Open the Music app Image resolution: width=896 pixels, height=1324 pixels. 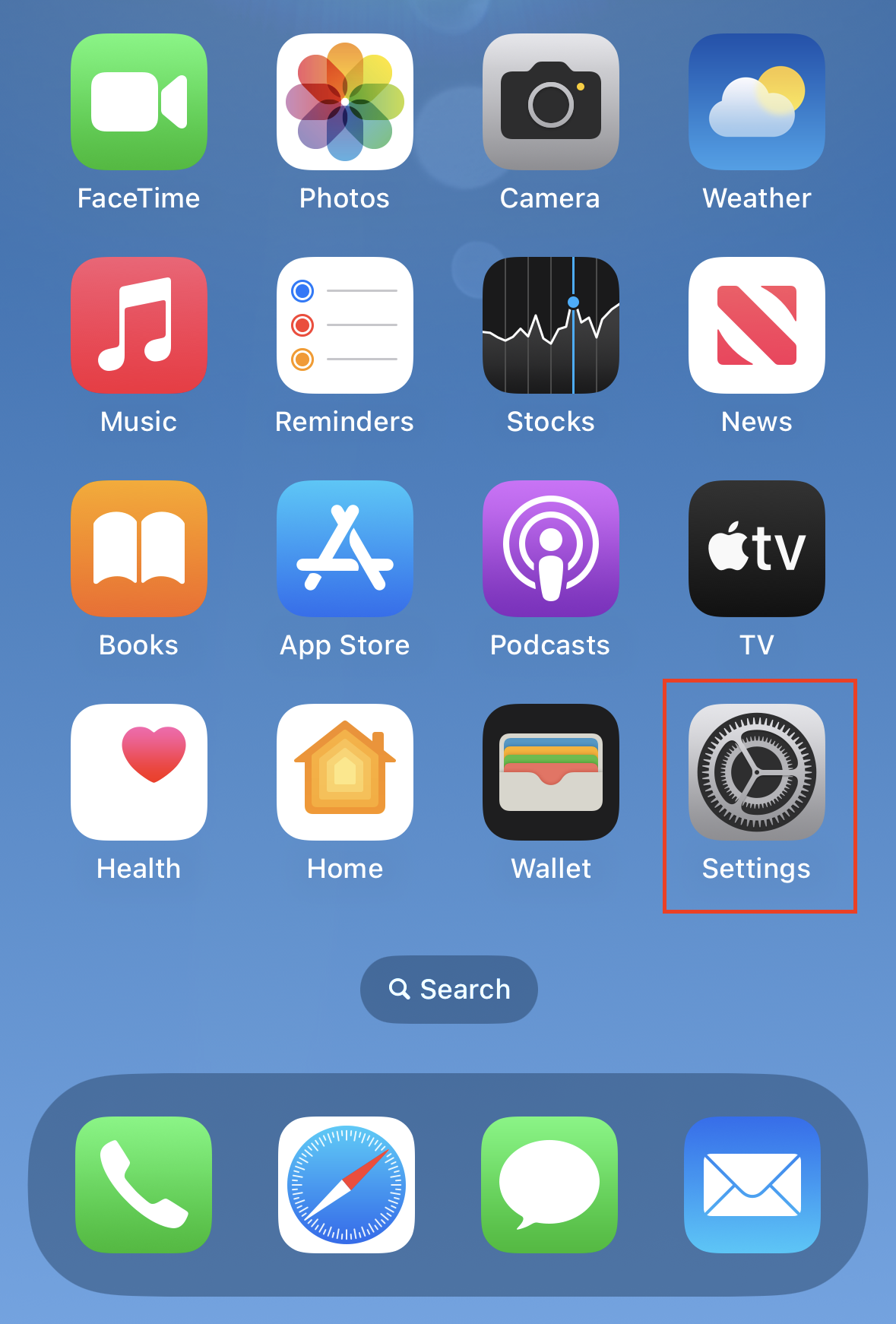[139, 325]
